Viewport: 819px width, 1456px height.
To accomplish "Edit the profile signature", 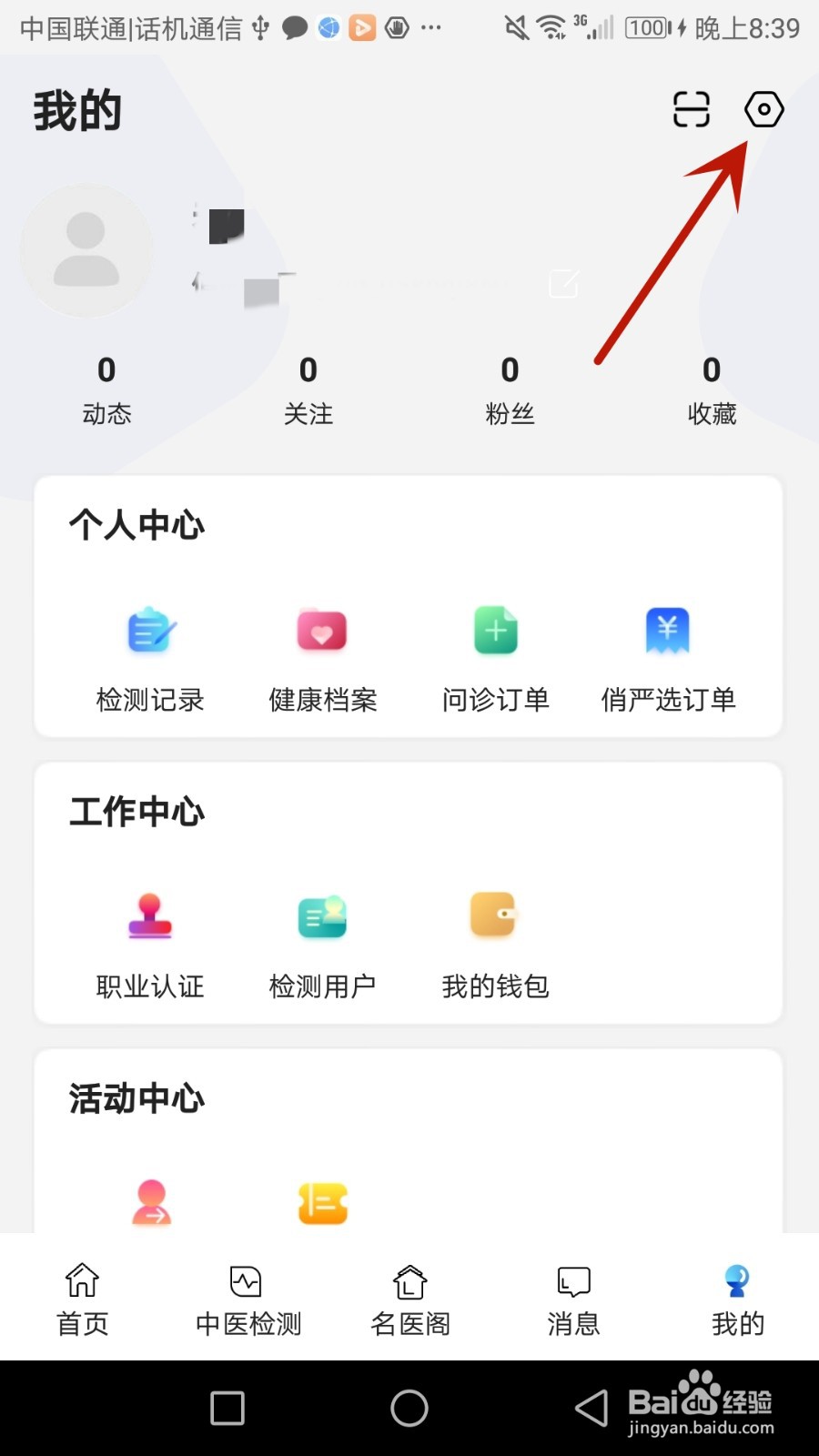I will (563, 283).
